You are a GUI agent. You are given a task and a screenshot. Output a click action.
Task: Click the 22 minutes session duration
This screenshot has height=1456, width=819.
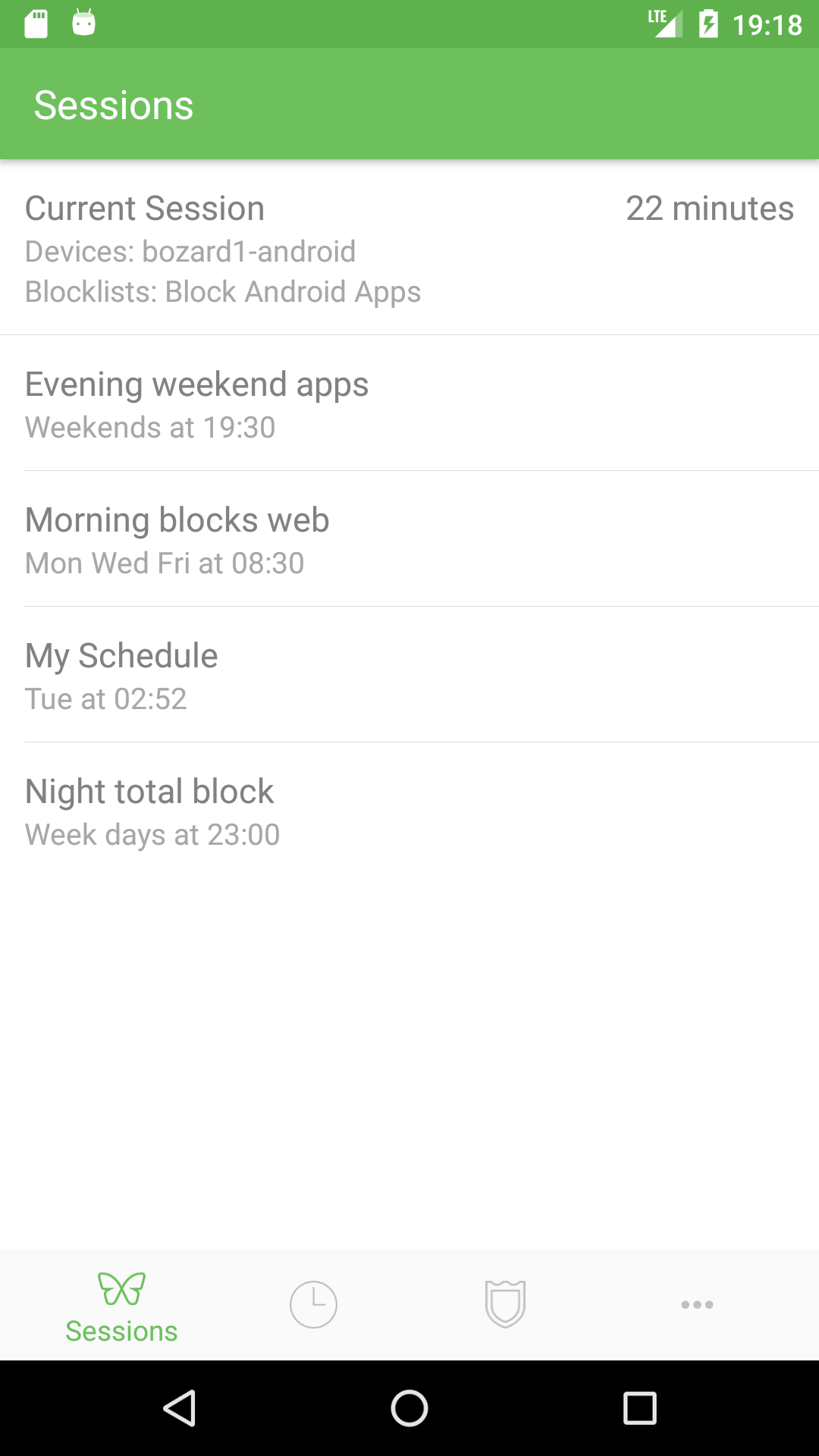coord(710,209)
